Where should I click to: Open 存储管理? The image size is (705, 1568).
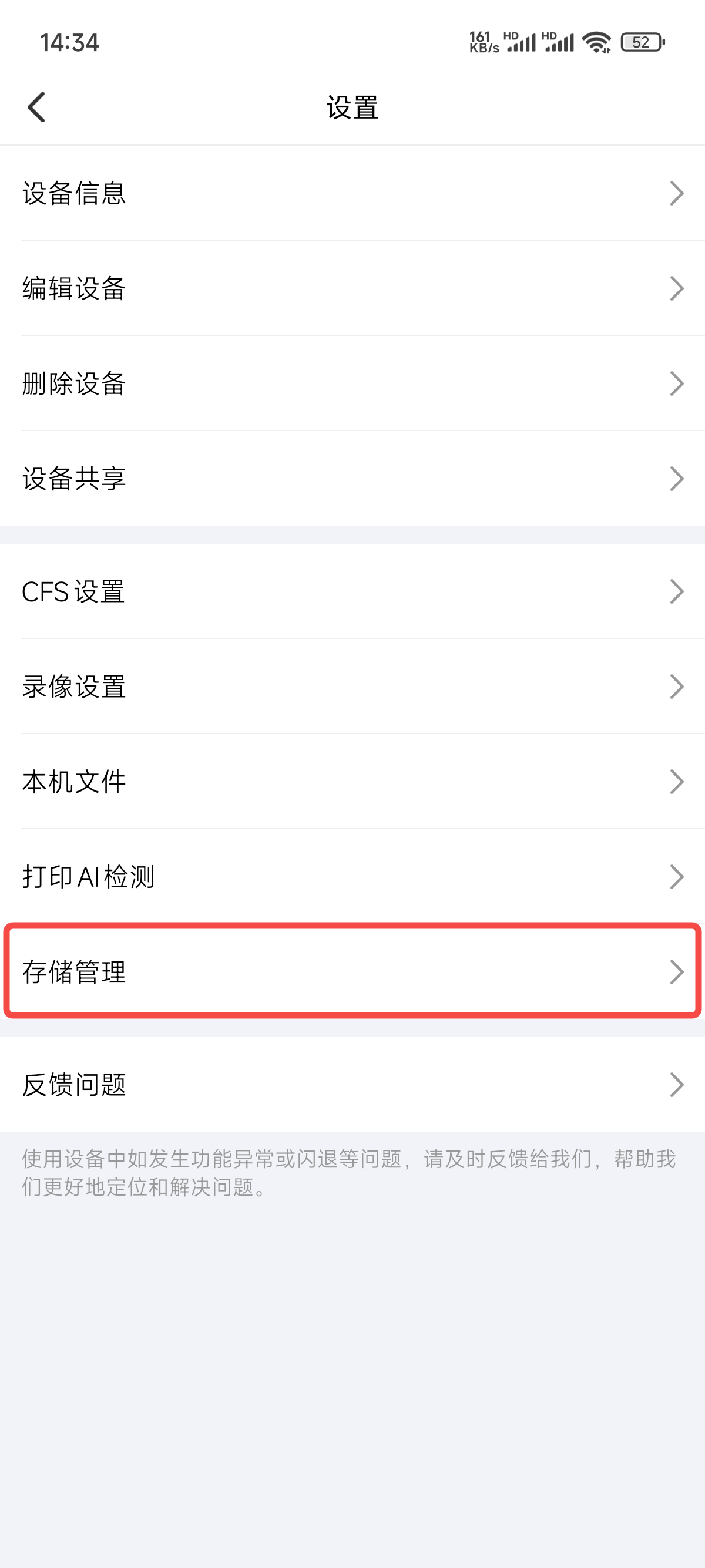click(x=352, y=971)
